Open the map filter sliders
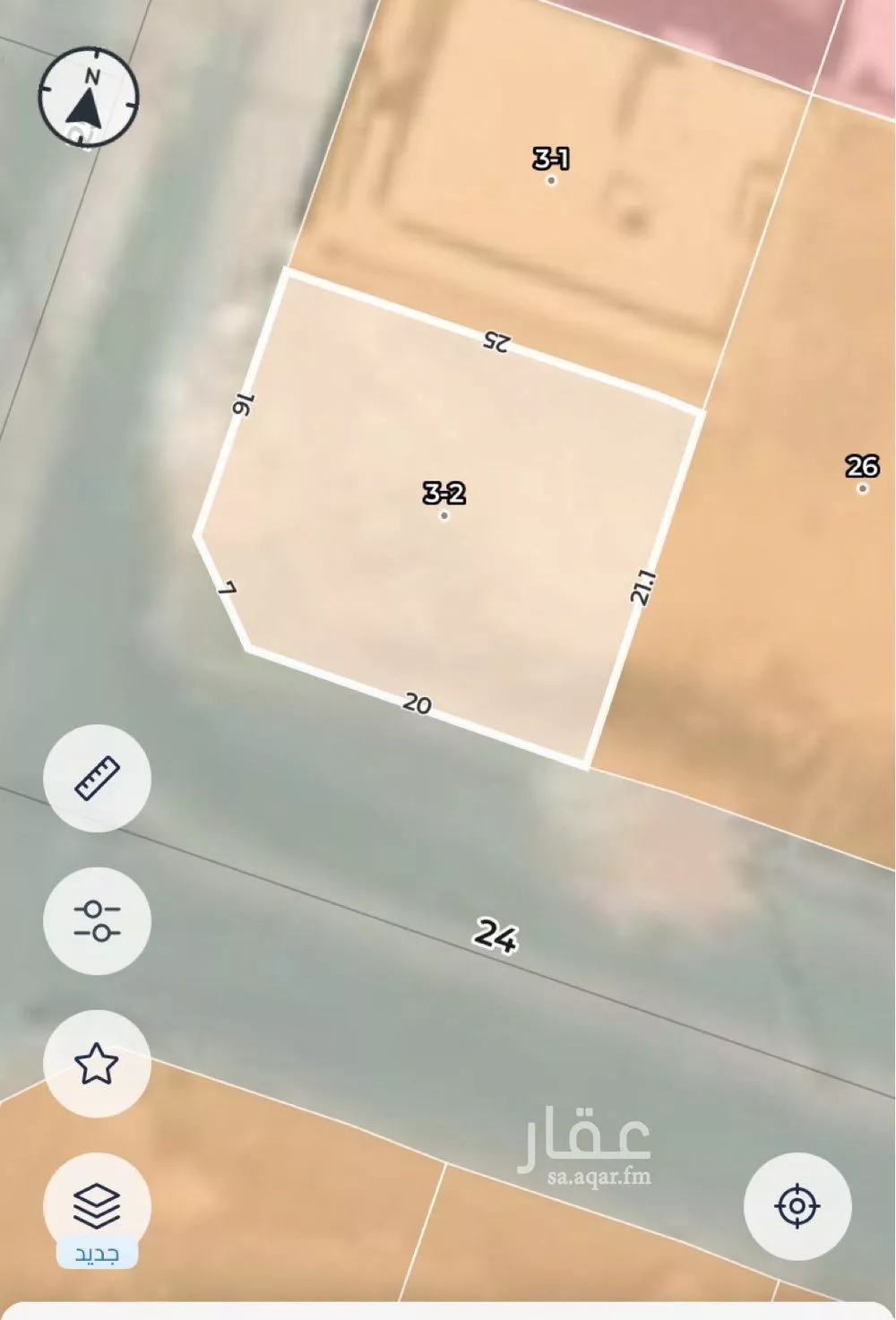896x1320 pixels. pos(97,920)
